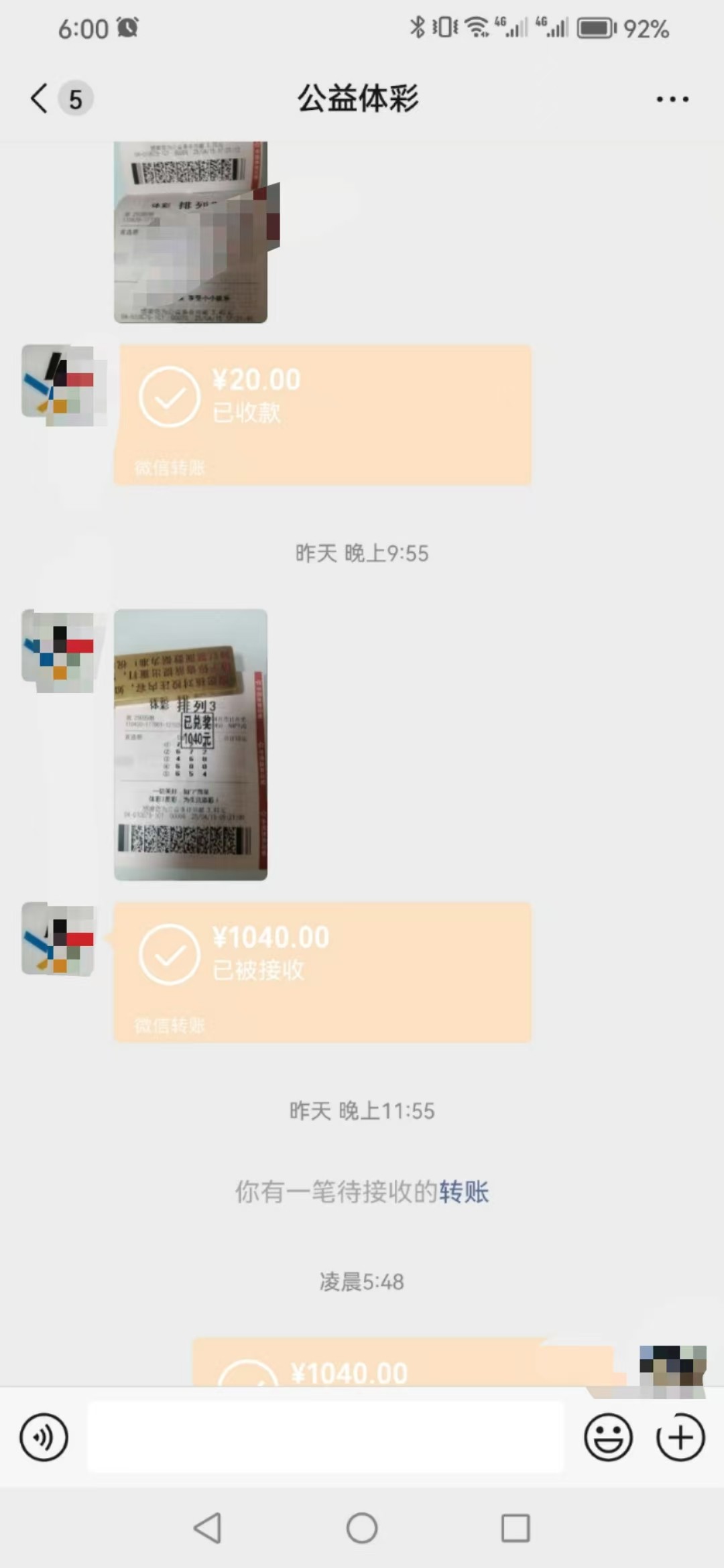724x1568 pixels.
Task: Tap the blue 转账 link
Action: point(464,1192)
